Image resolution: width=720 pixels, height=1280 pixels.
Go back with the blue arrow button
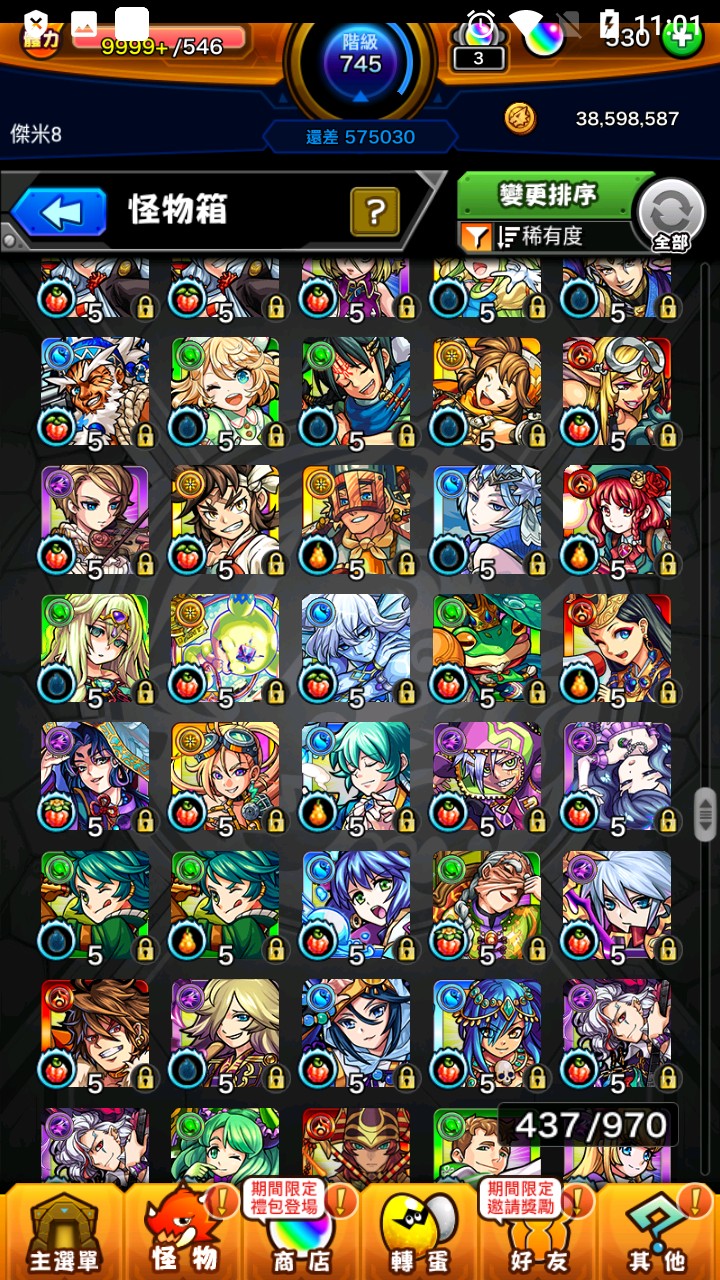pos(60,212)
